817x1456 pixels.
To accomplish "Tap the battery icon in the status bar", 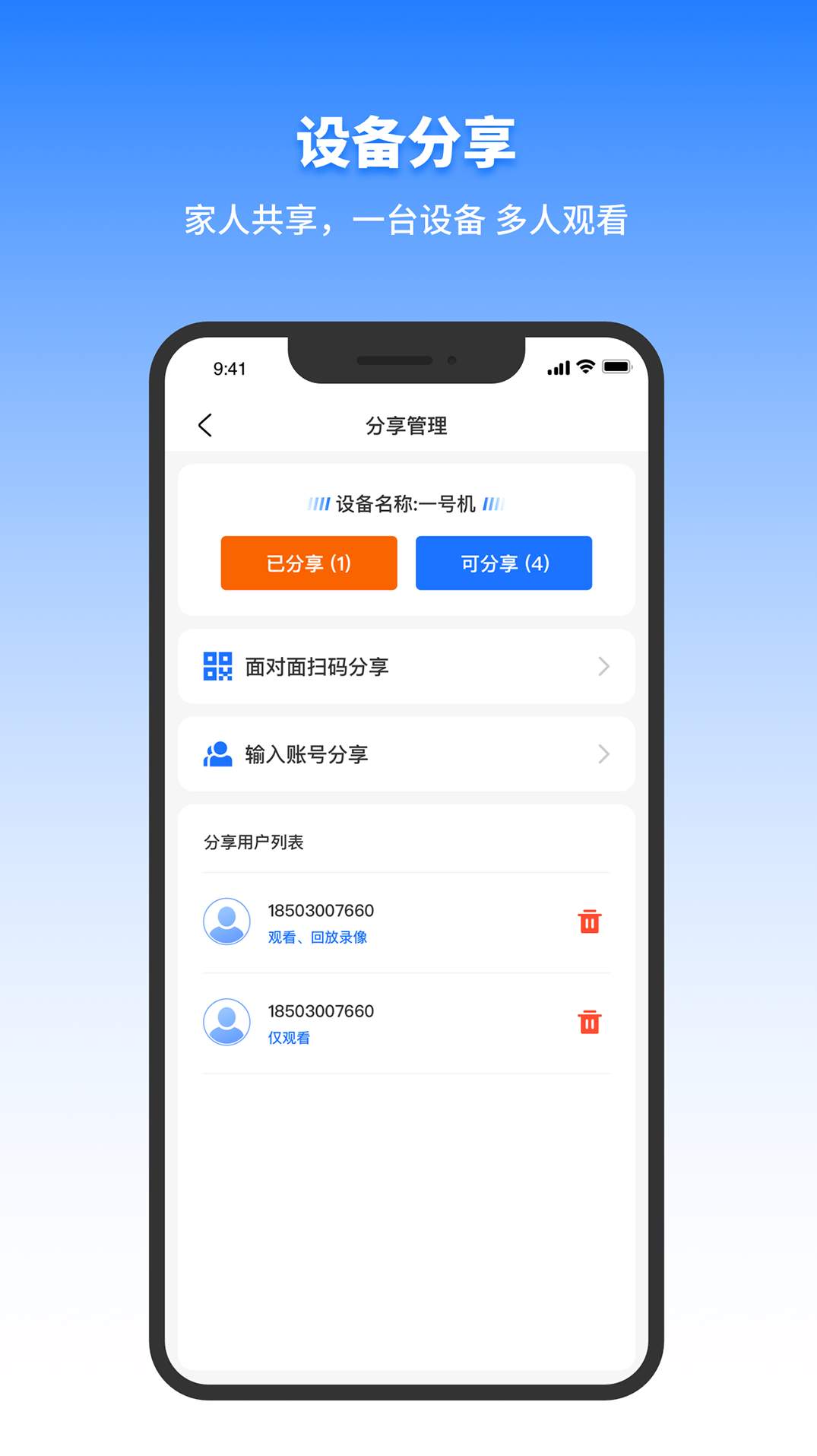I will click(x=617, y=367).
